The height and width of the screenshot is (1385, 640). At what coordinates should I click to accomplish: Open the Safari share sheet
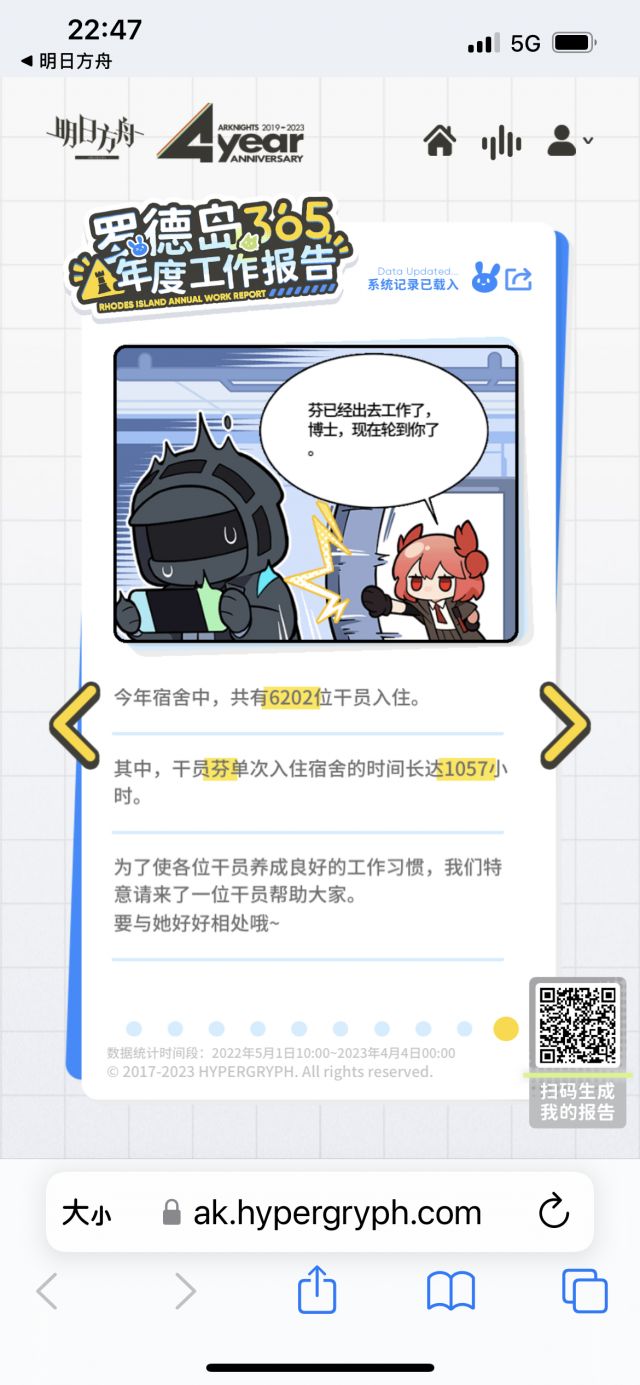click(317, 1290)
